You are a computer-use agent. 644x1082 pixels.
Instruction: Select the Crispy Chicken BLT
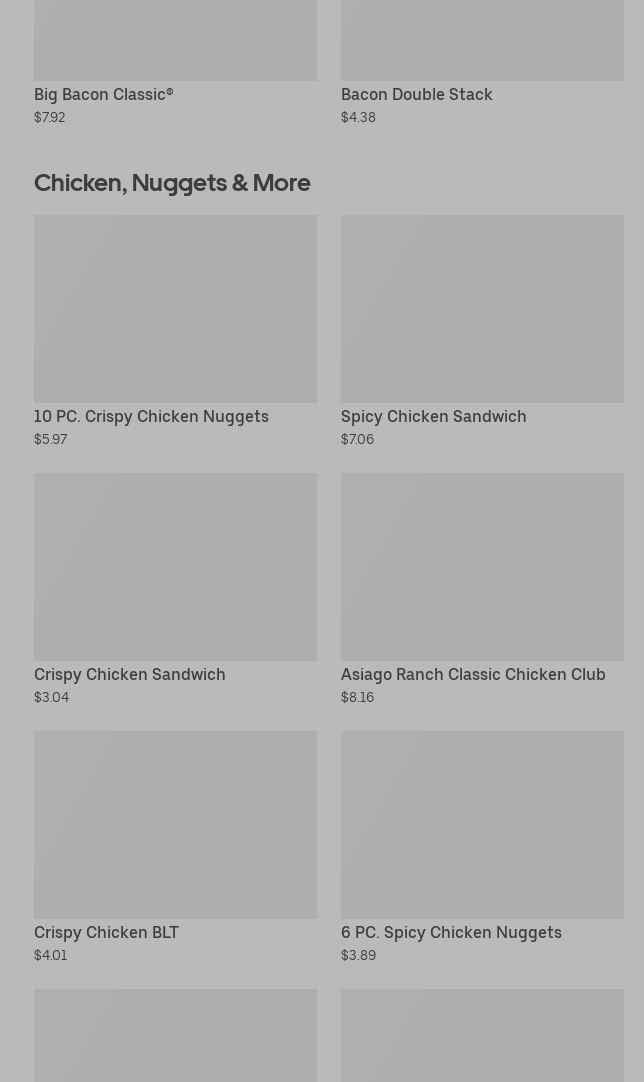[175, 847]
